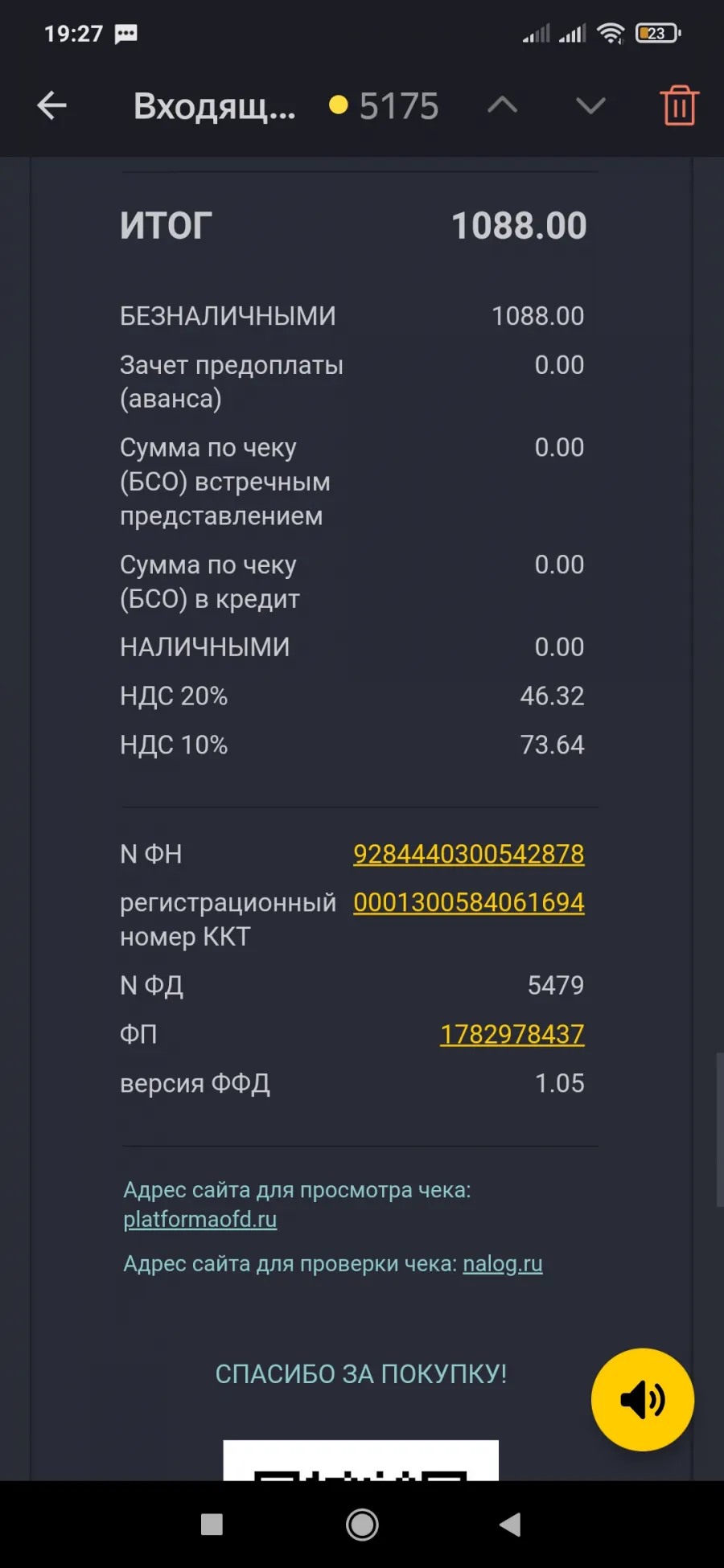This screenshot has height=1568, width=724.
Task: Open the ФП link 1782978437
Action: [512, 1034]
